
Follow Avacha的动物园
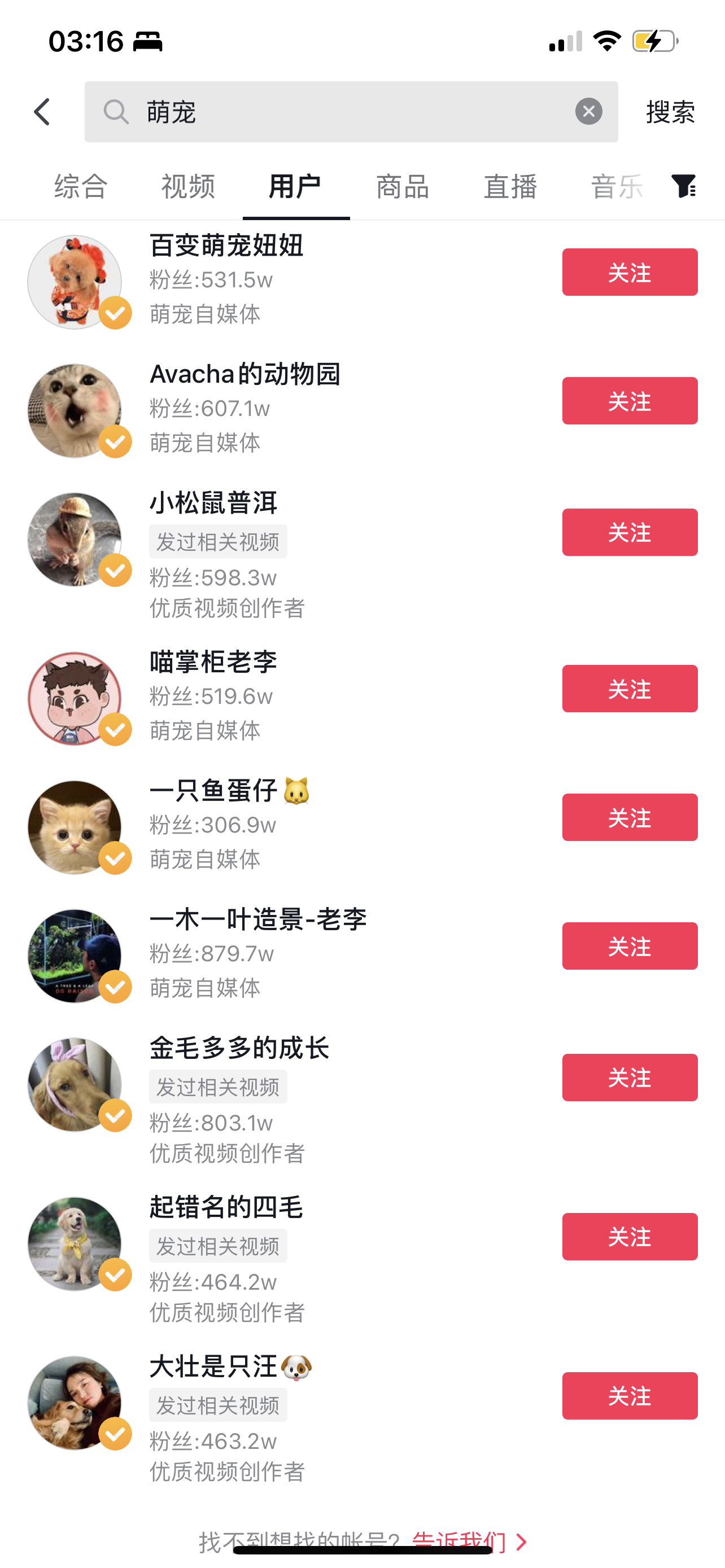pos(630,401)
